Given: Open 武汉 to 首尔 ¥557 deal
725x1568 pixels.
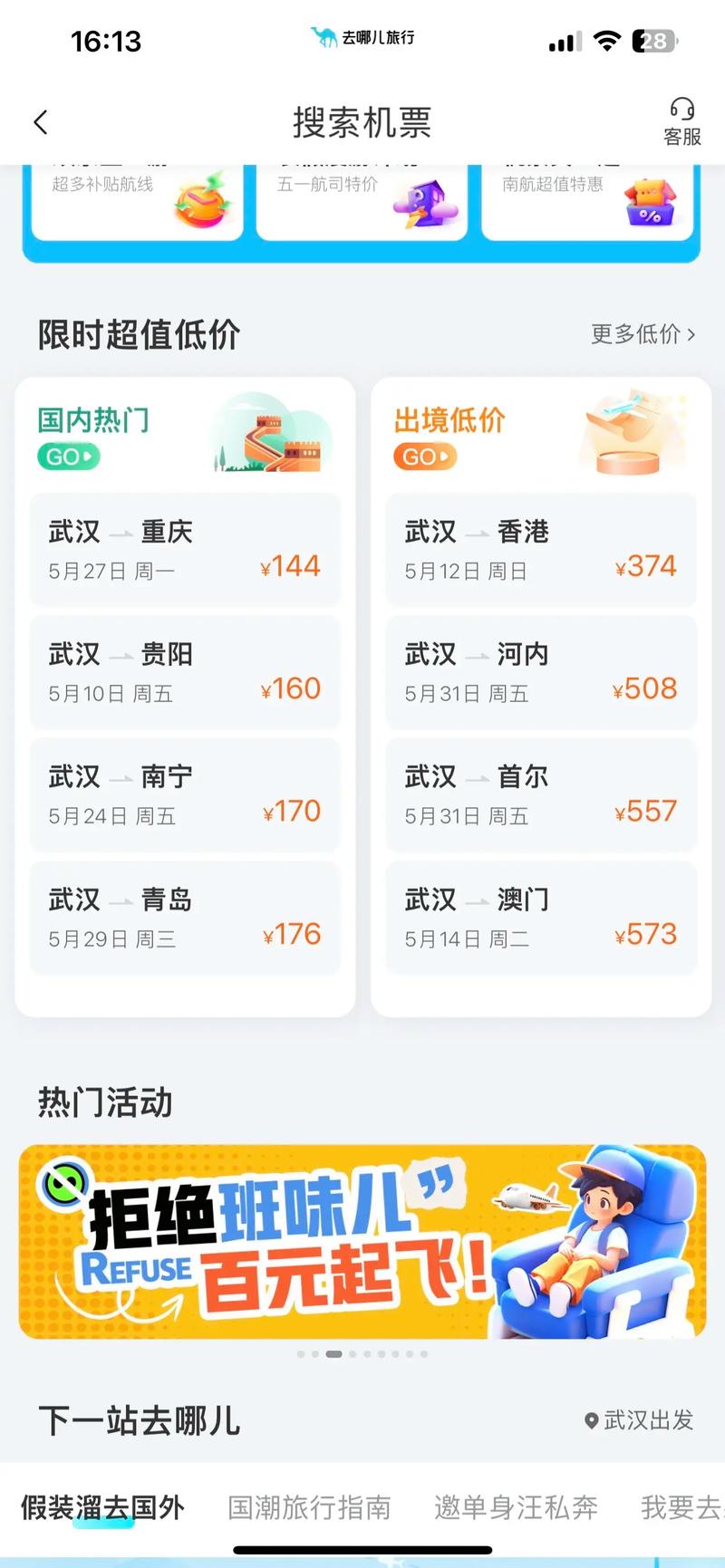Looking at the screenshot, I should 541,795.
